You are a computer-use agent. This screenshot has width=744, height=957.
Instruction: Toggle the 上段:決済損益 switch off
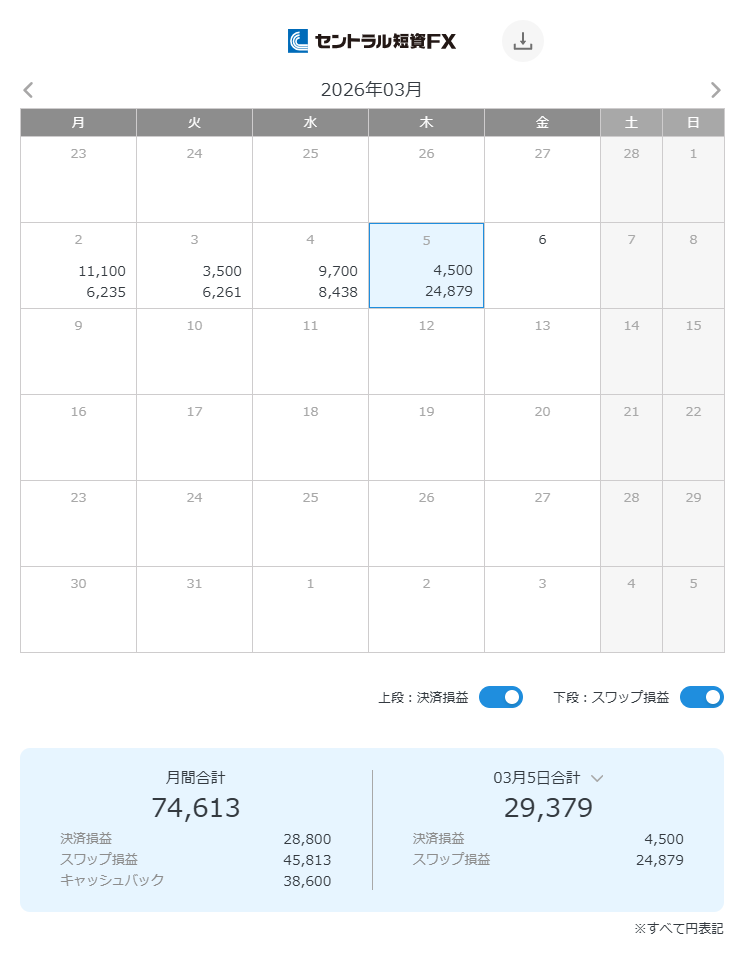[x=501, y=697]
